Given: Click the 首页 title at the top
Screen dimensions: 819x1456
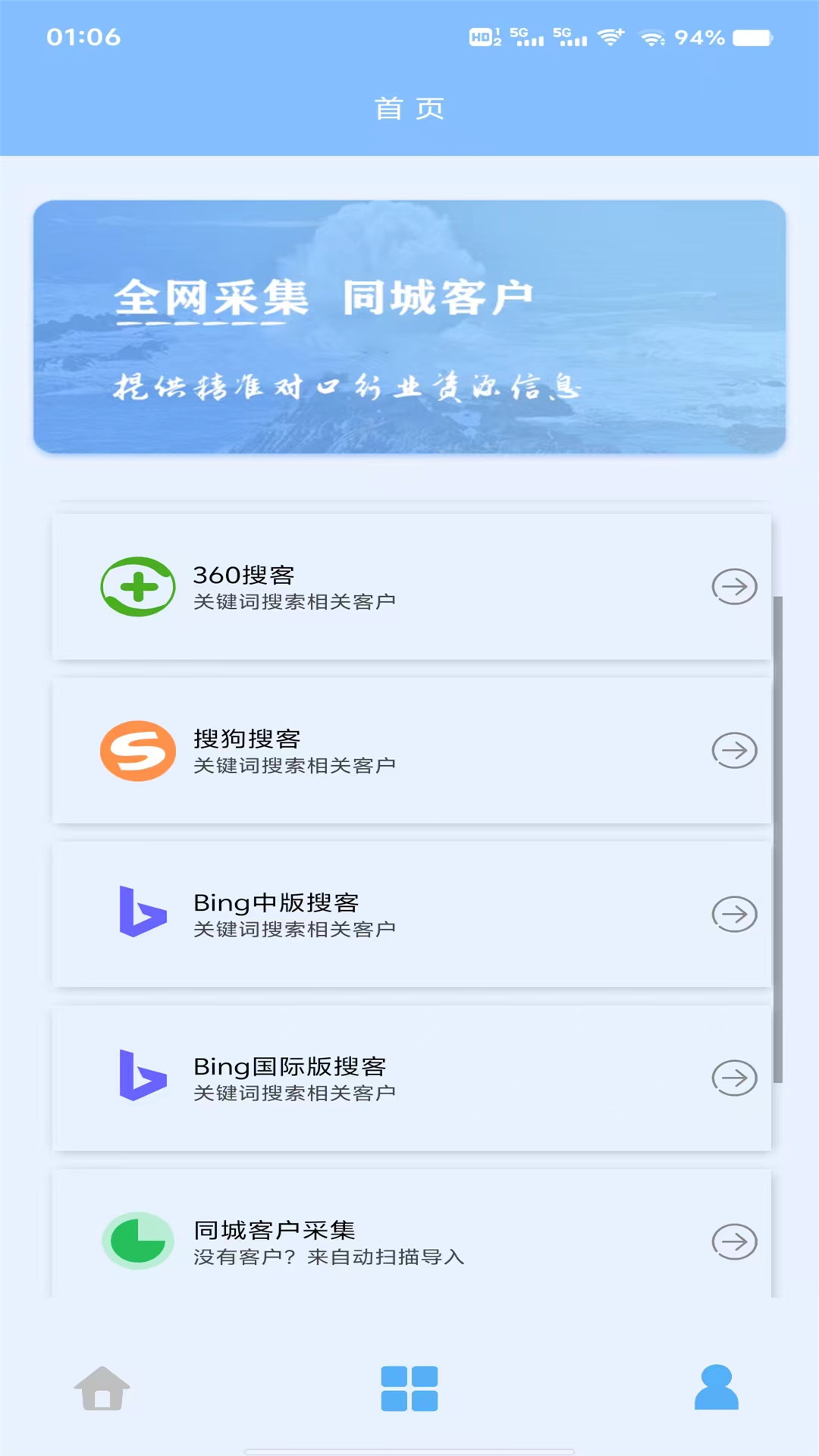Looking at the screenshot, I should [409, 108].
